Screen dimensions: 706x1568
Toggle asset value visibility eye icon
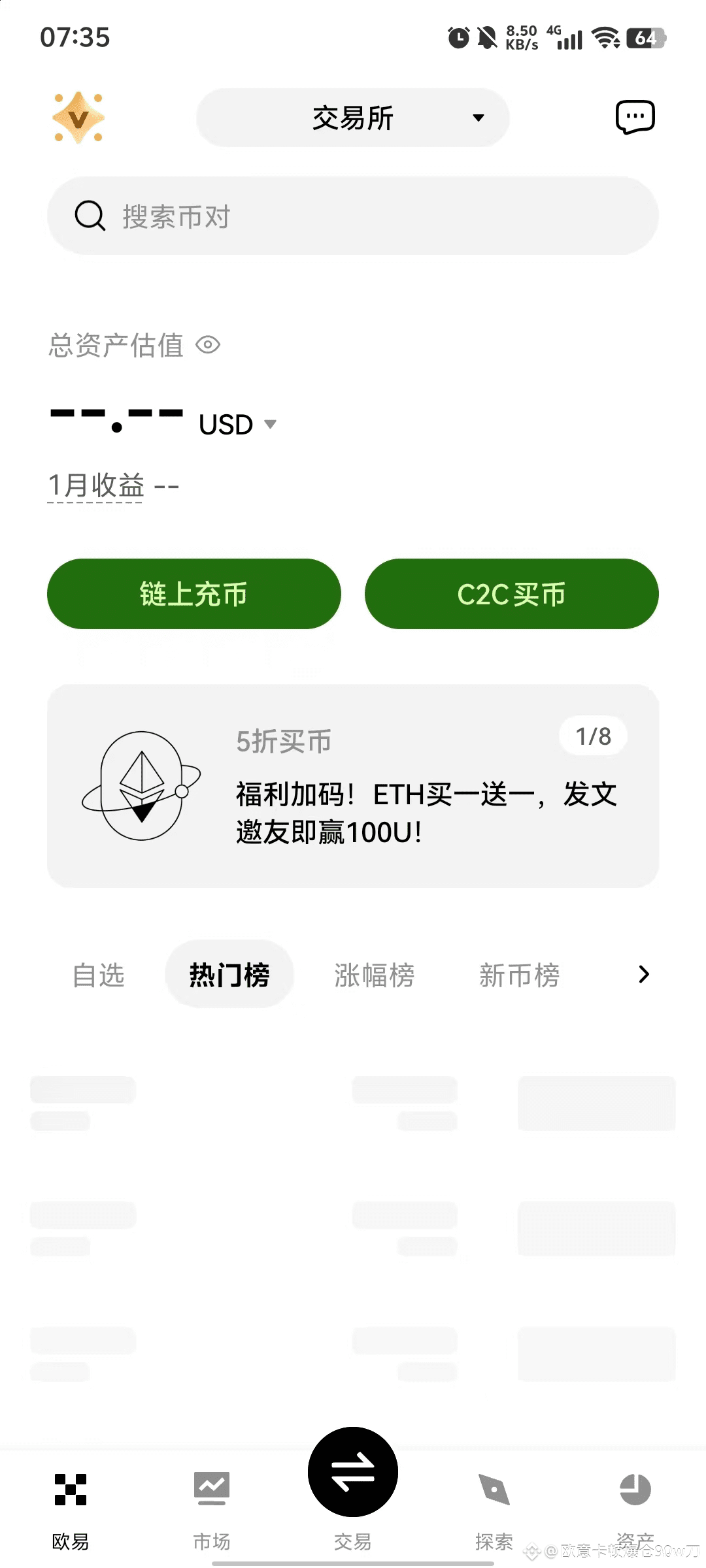(x=208, y=345)
